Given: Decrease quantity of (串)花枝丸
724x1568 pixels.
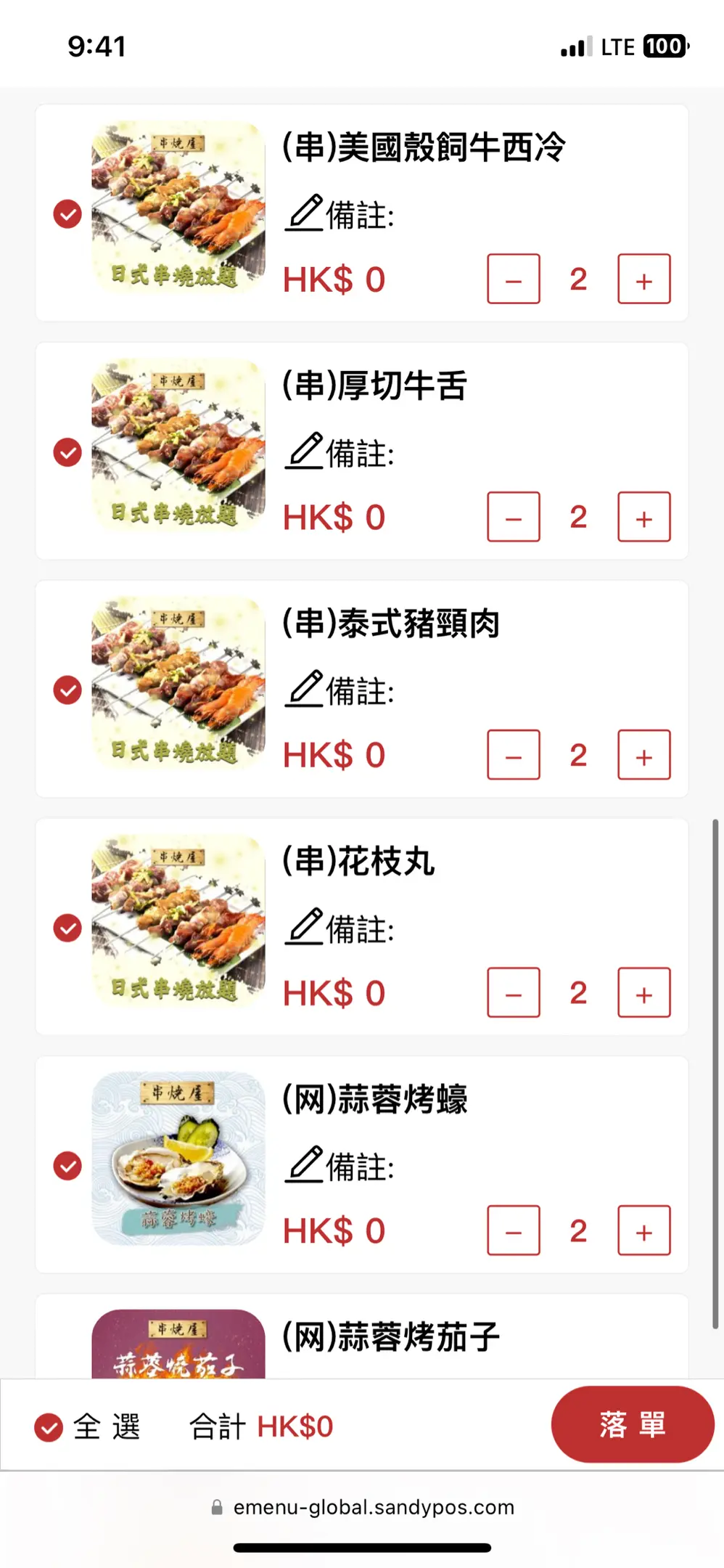Looking at the screenshot, I should tap(514, 992).
